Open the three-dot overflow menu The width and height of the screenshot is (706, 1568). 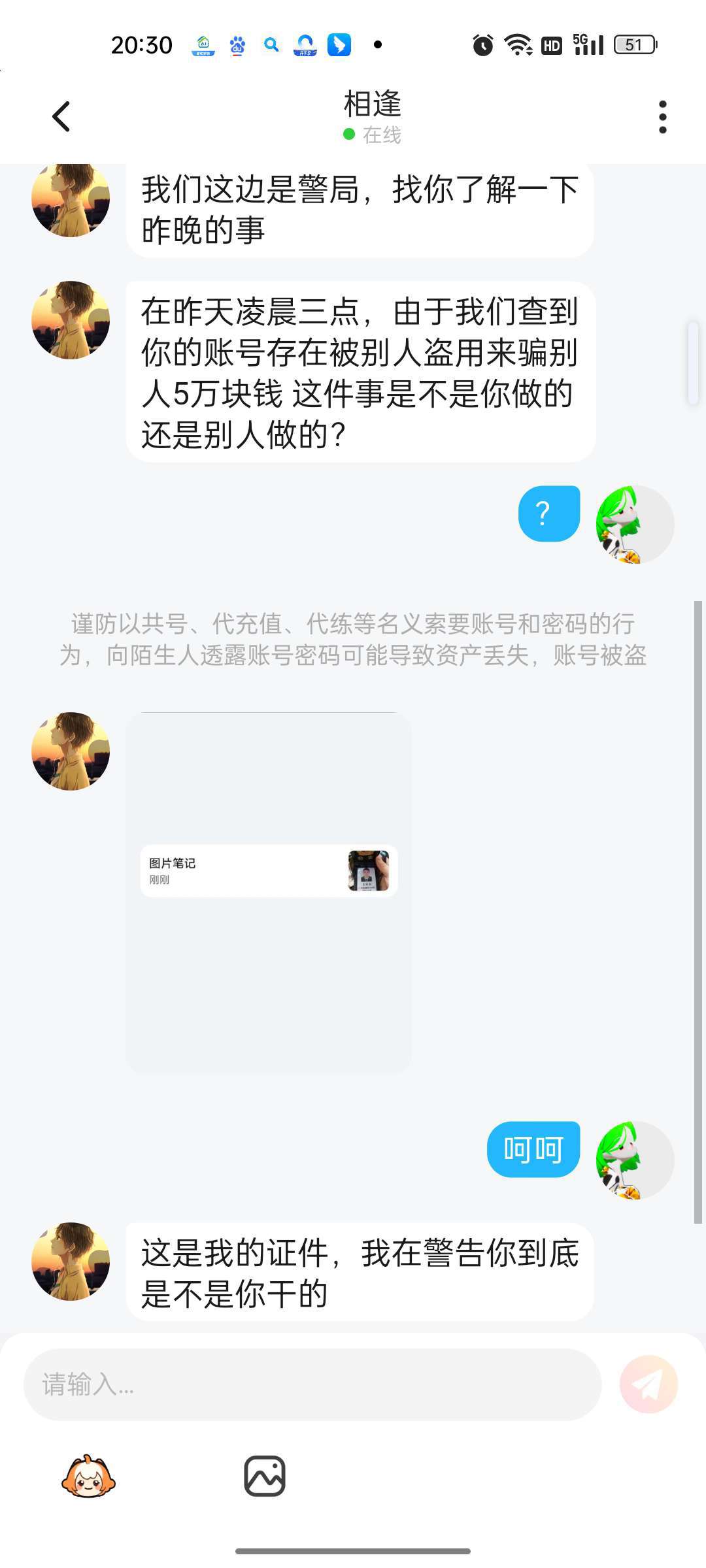point(662,117)
